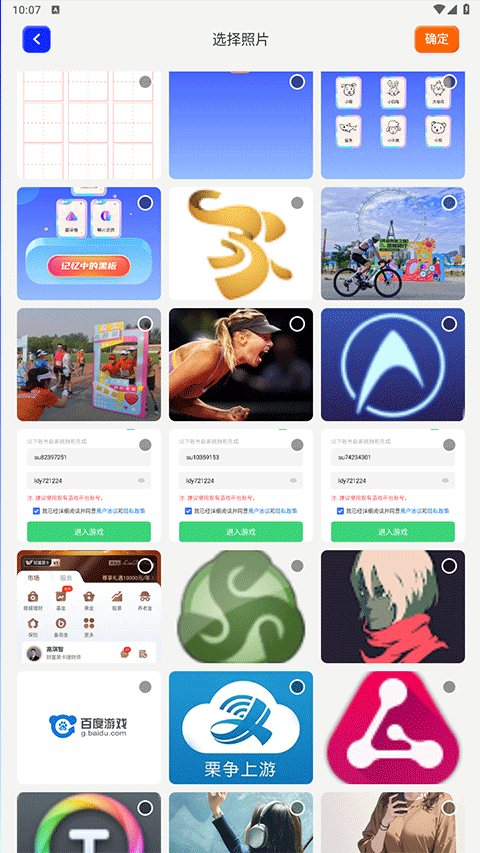Select the screenshot with account su74234301
Viewport: 480px width, 853px height.
click(x=393, y=485)
